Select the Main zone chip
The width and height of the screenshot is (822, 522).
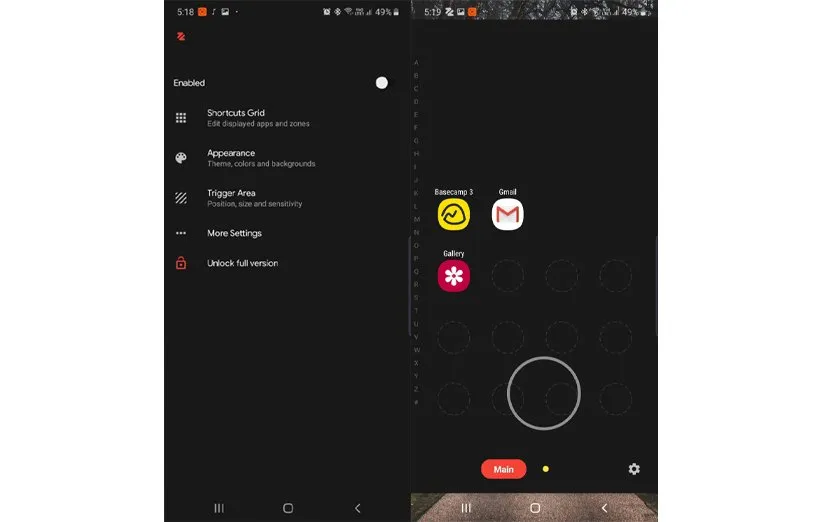tap(503, 469)
